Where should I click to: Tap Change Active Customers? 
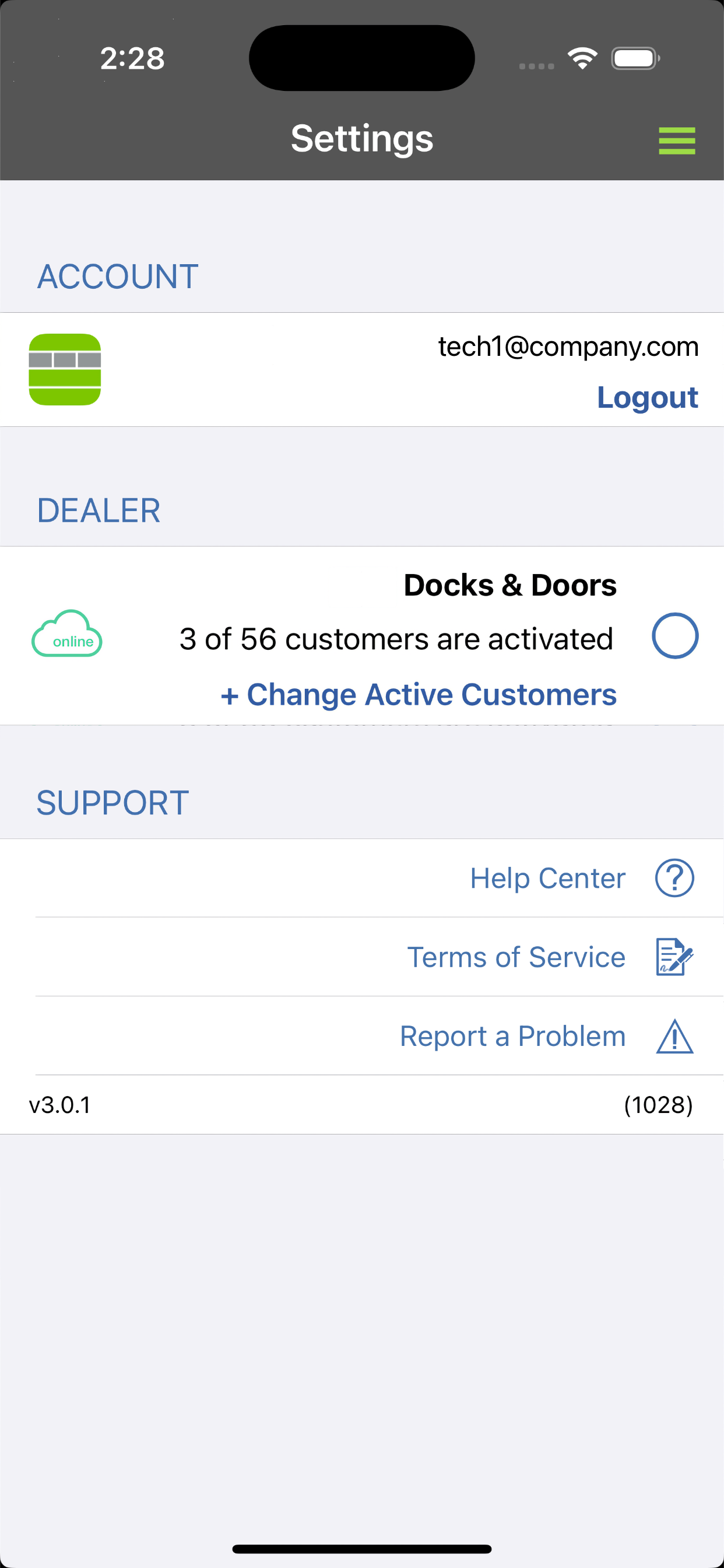pos(419,695)
